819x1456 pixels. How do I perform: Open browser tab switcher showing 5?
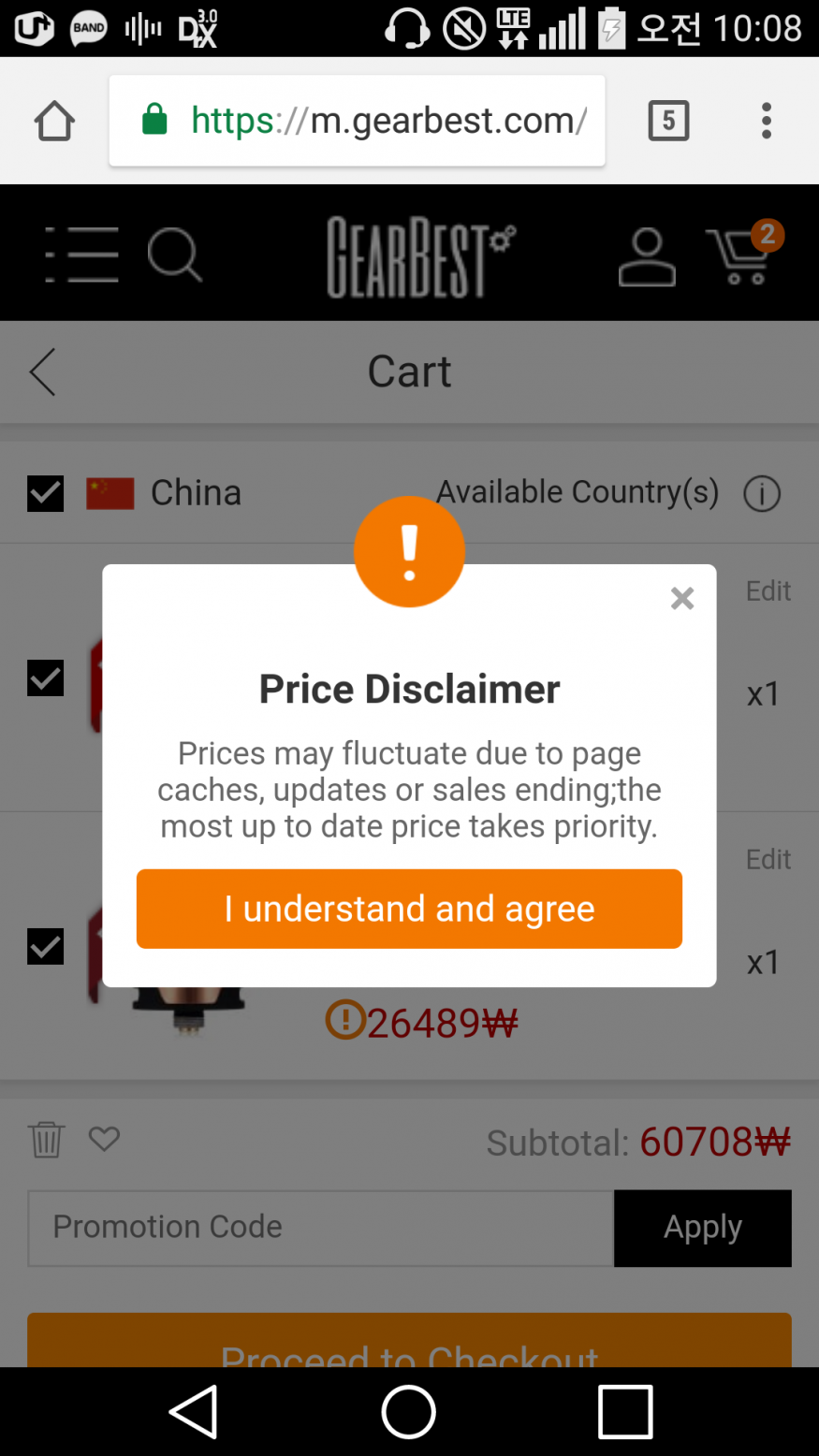tap(668, 121)
